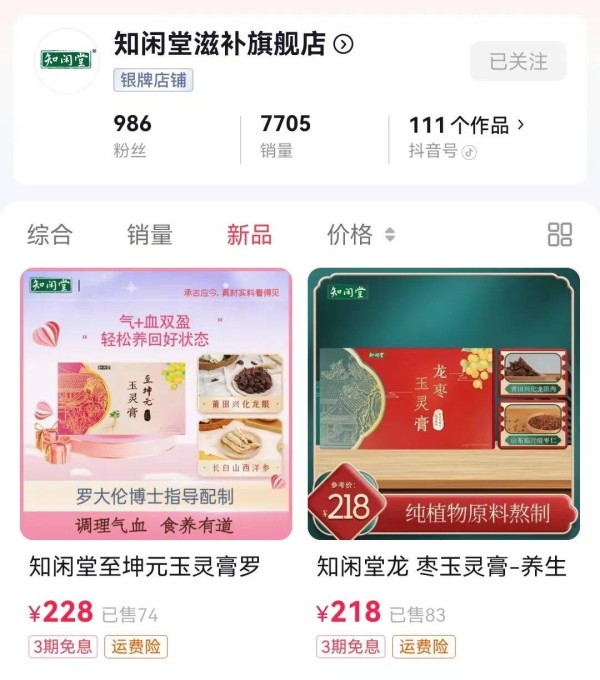The height and width of the screenshot is (680, 600).
Task: Open the 知闲堂滋补旗舰店 store details
Action: (232, 44)
